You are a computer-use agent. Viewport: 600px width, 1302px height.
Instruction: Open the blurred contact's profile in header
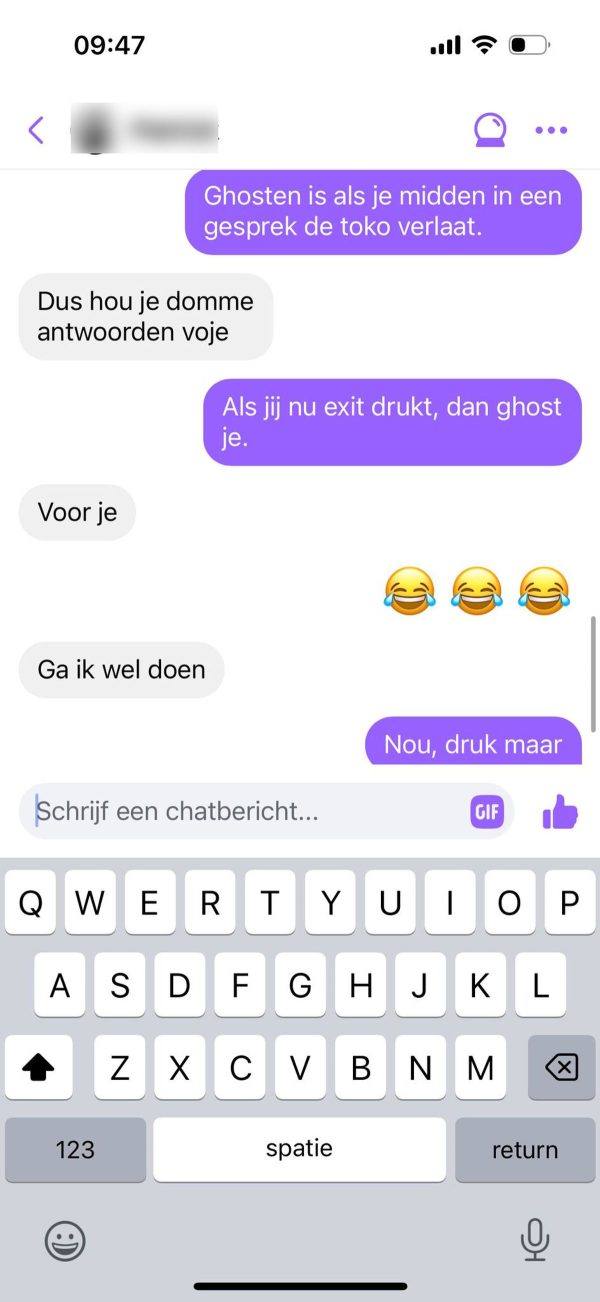click(145, 130)
